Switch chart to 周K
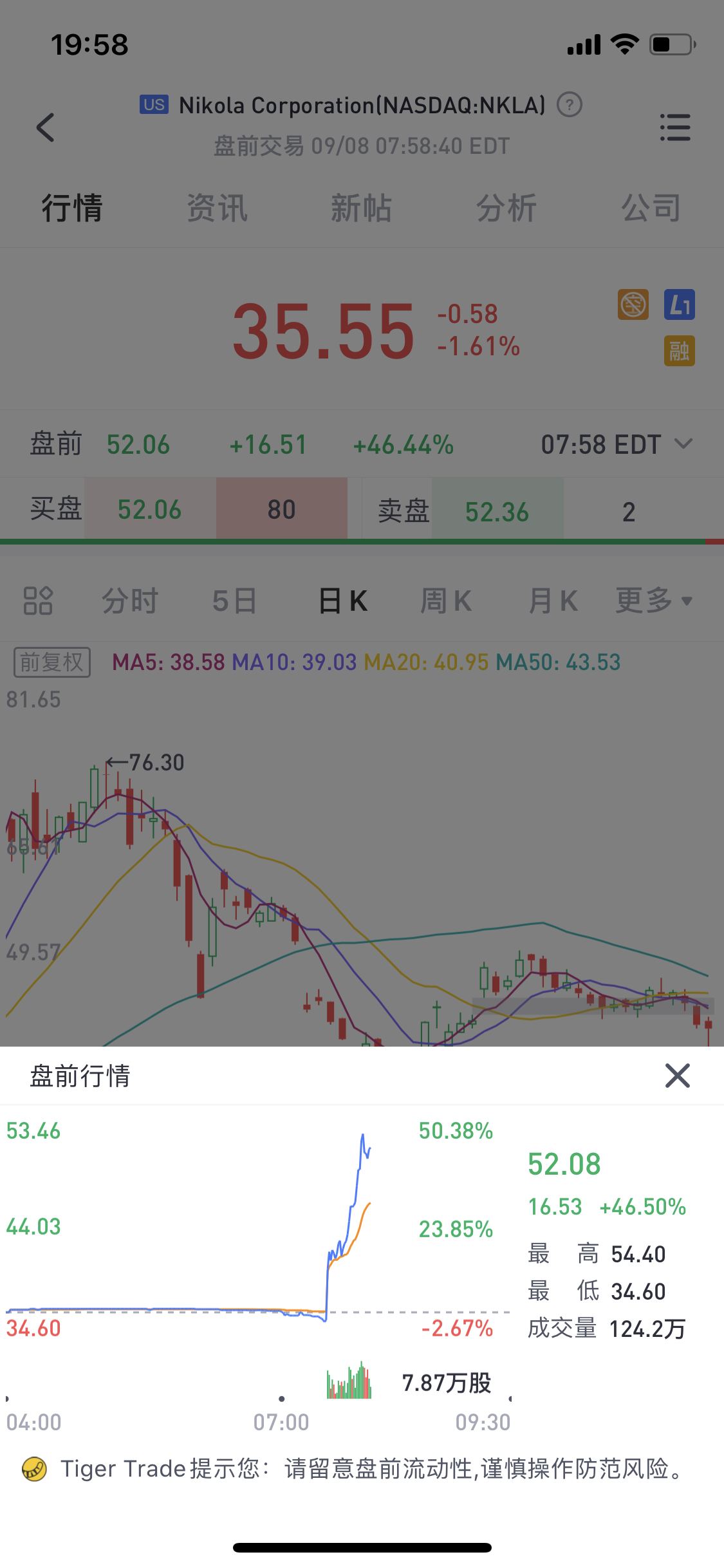Image resolution: width=724 pixels, height=1568 pixels. click(446, 601)
